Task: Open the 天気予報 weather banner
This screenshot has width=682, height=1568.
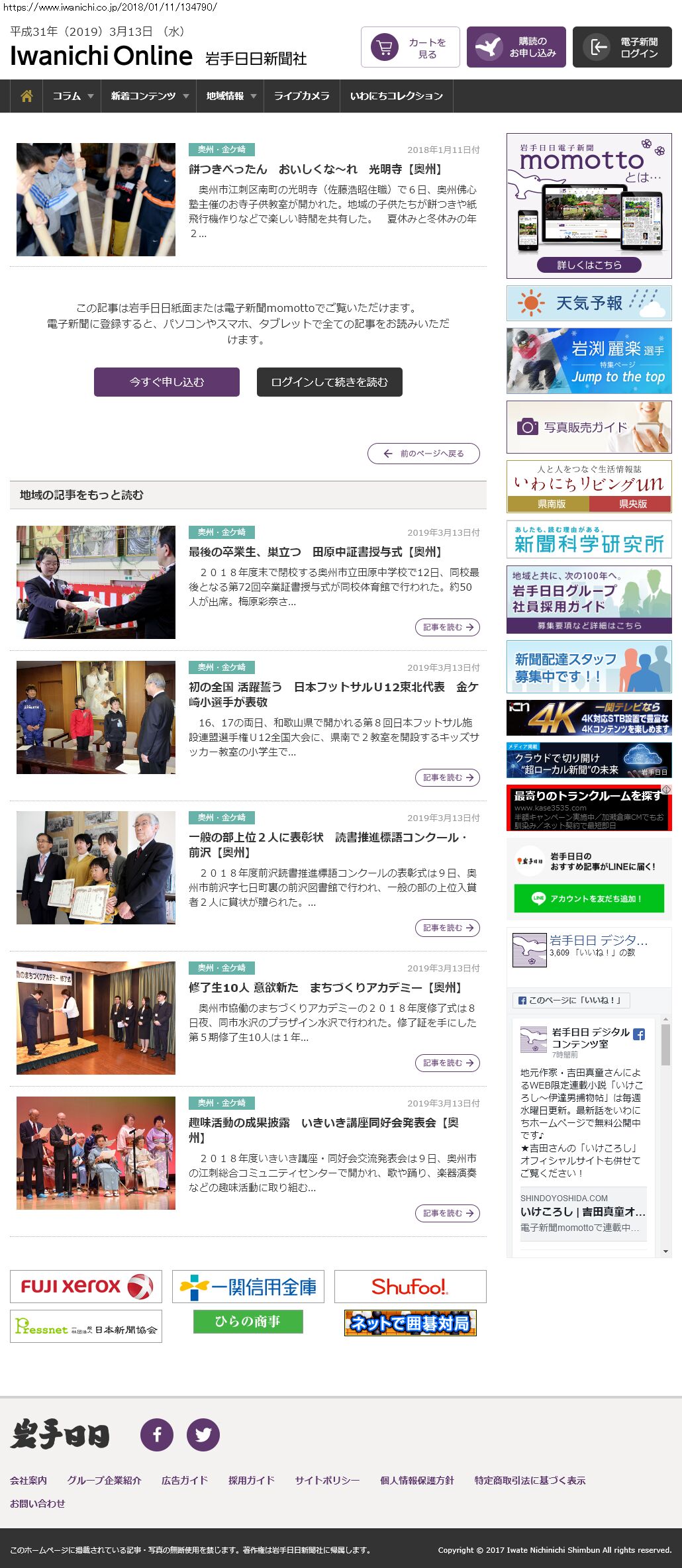Action: coord(589,303)
